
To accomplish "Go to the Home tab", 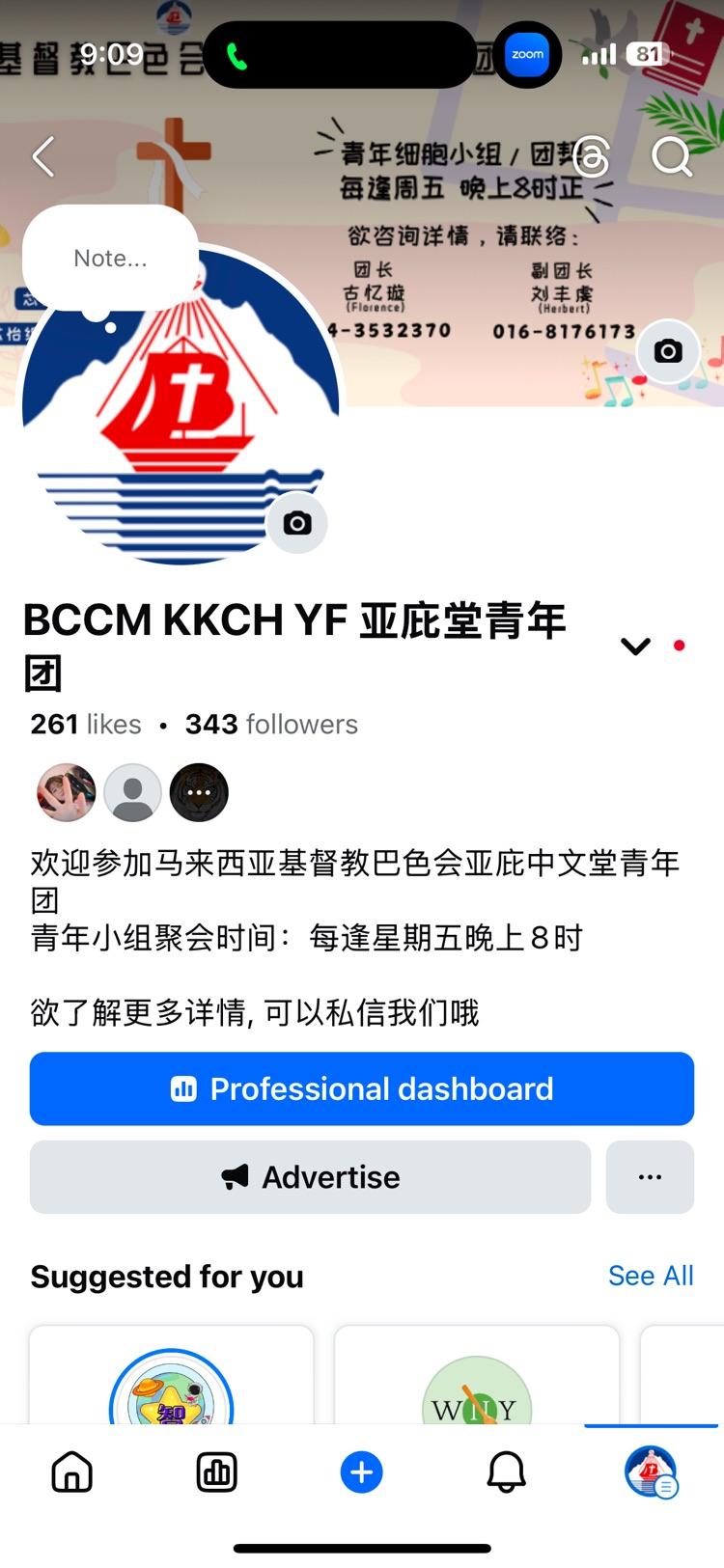I will pos(72,1472).
